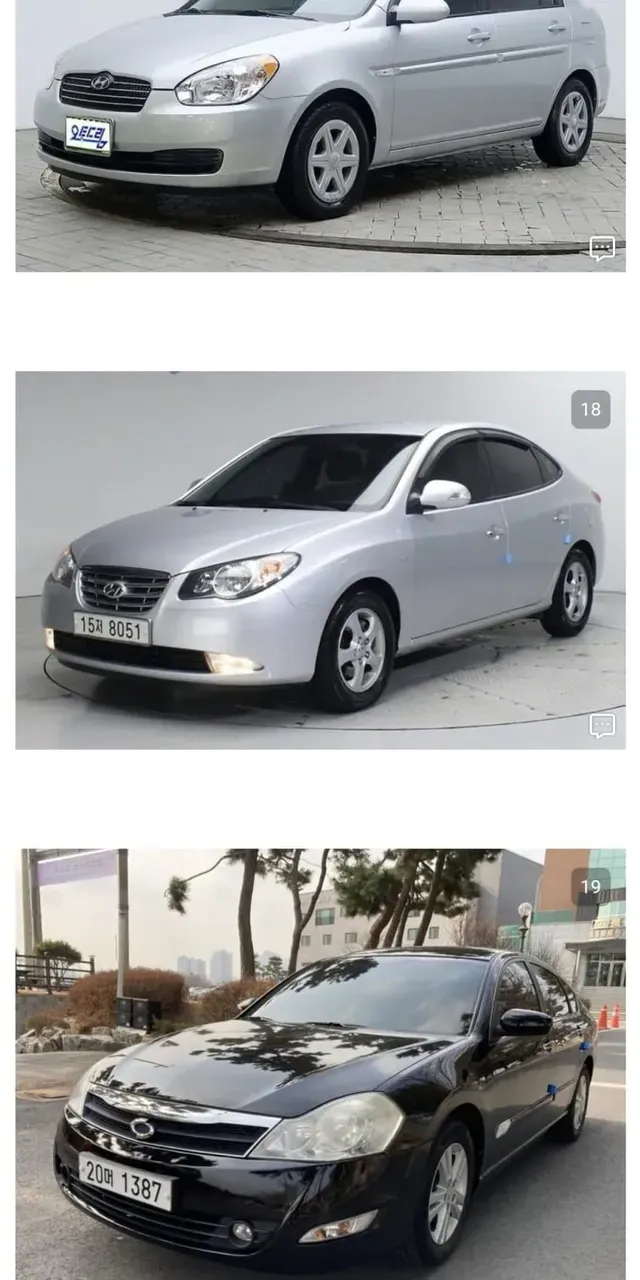
Task: Open image 19 of the black sedan
Action: pos(320,1065)
